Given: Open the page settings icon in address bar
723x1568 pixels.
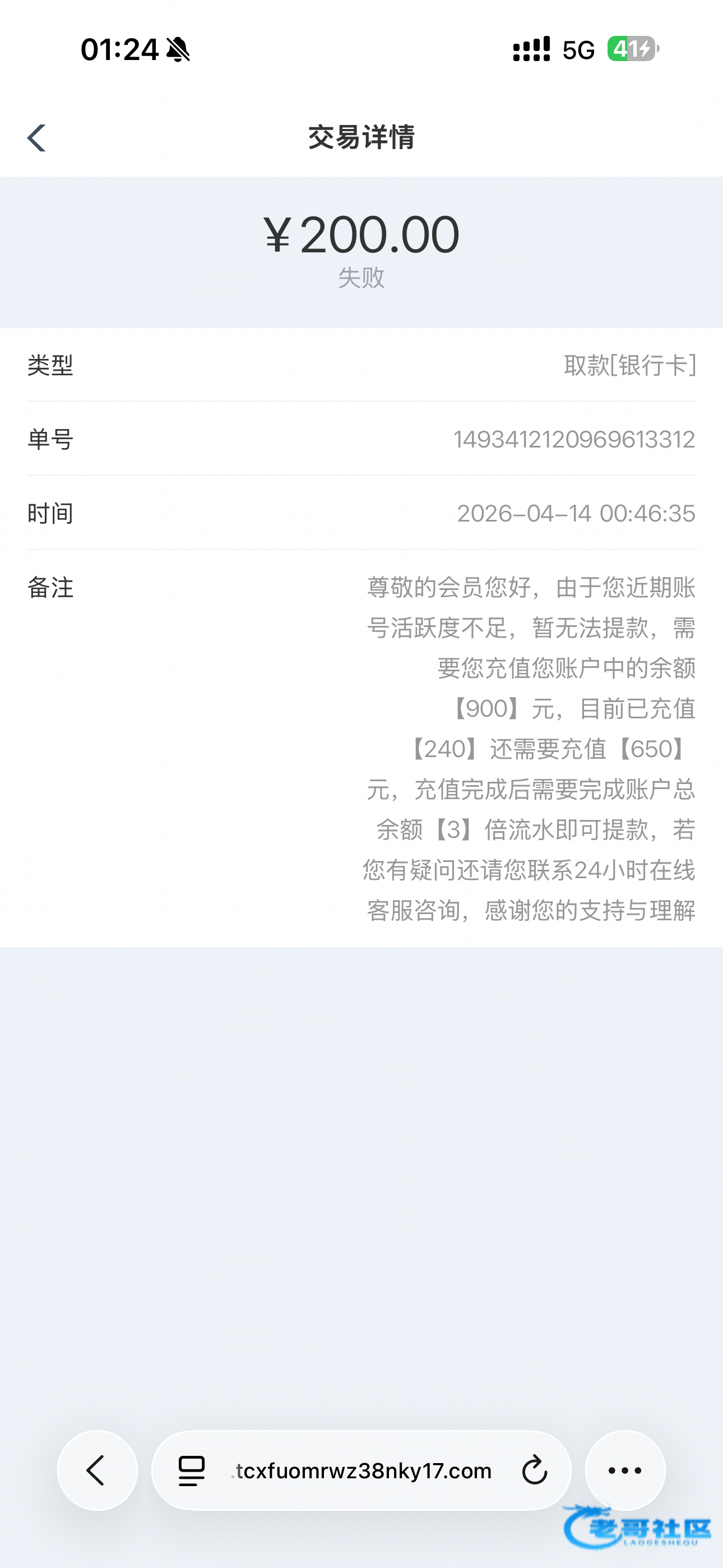Looking at the screenshot, I should pos(191,1470).
